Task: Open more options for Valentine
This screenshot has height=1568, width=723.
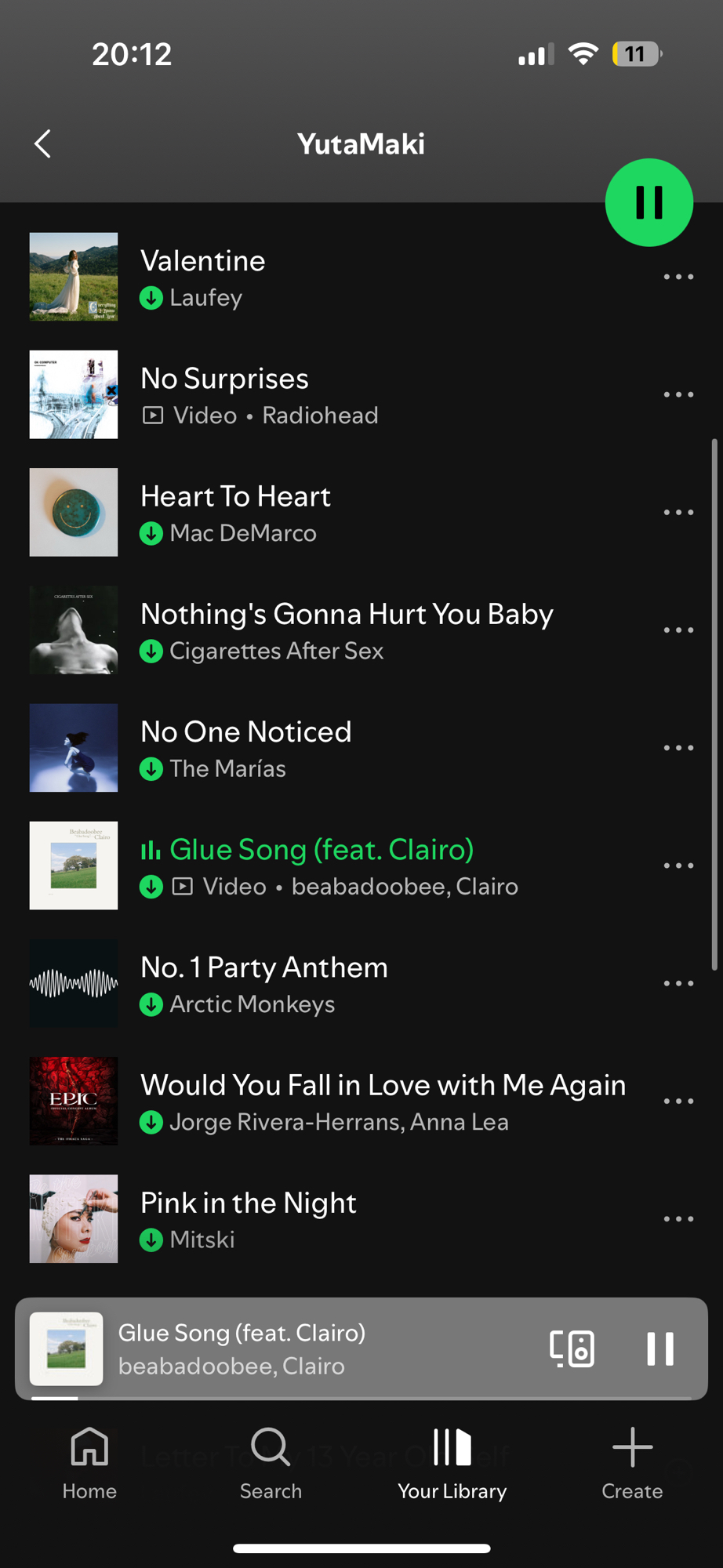Action: pos(678,278)
